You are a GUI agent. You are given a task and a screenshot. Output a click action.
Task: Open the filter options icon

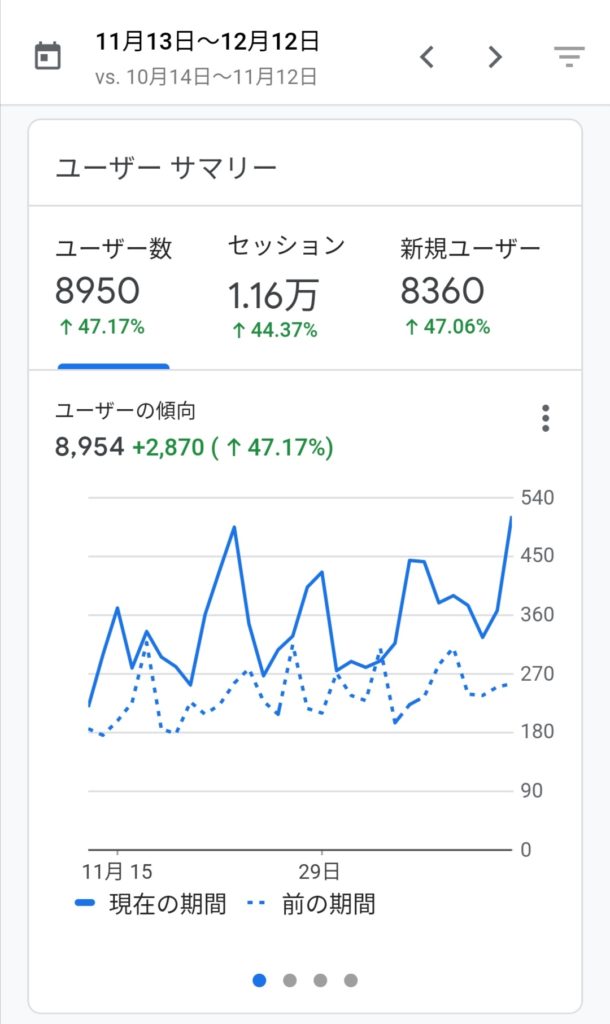pos(569,57)
